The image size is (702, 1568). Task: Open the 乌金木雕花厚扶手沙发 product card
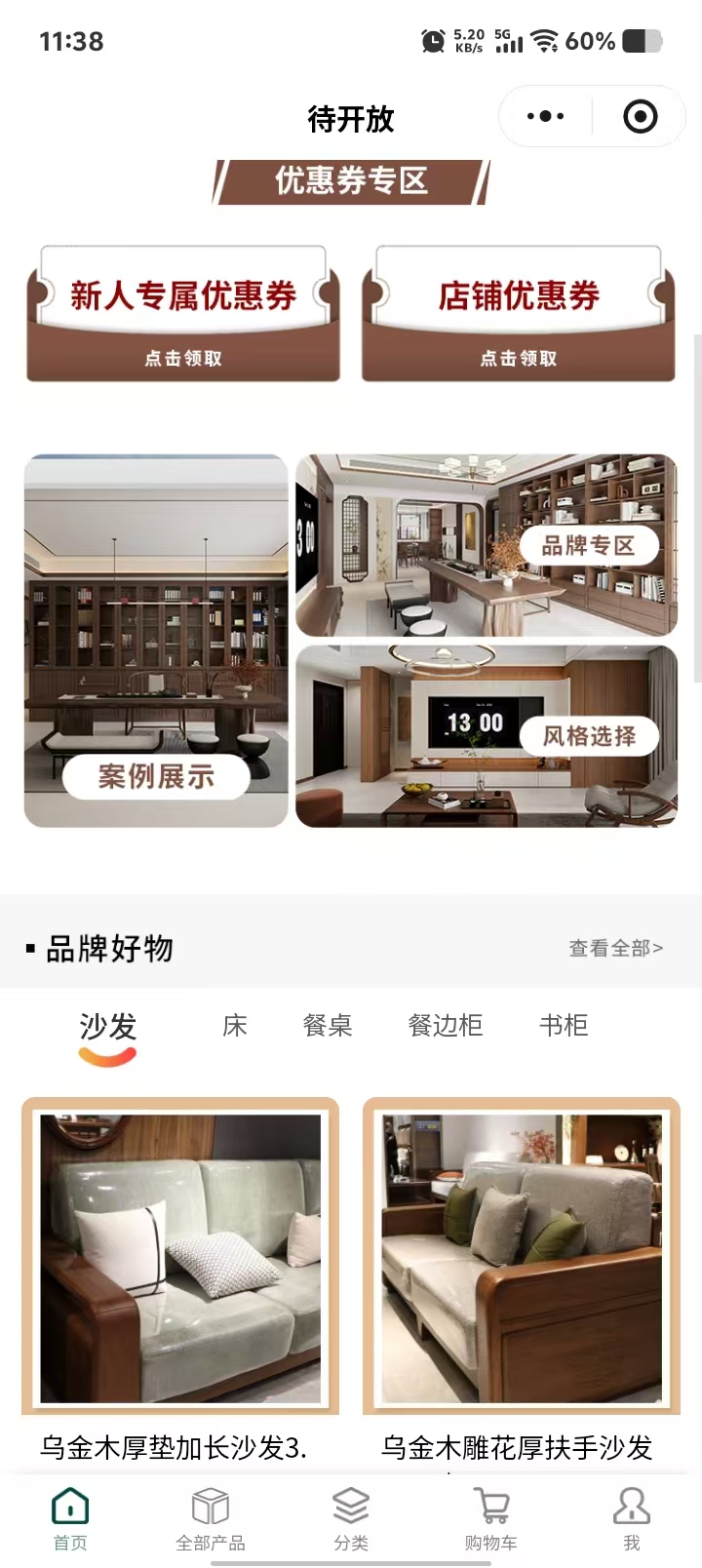(x=521, y=1268)
